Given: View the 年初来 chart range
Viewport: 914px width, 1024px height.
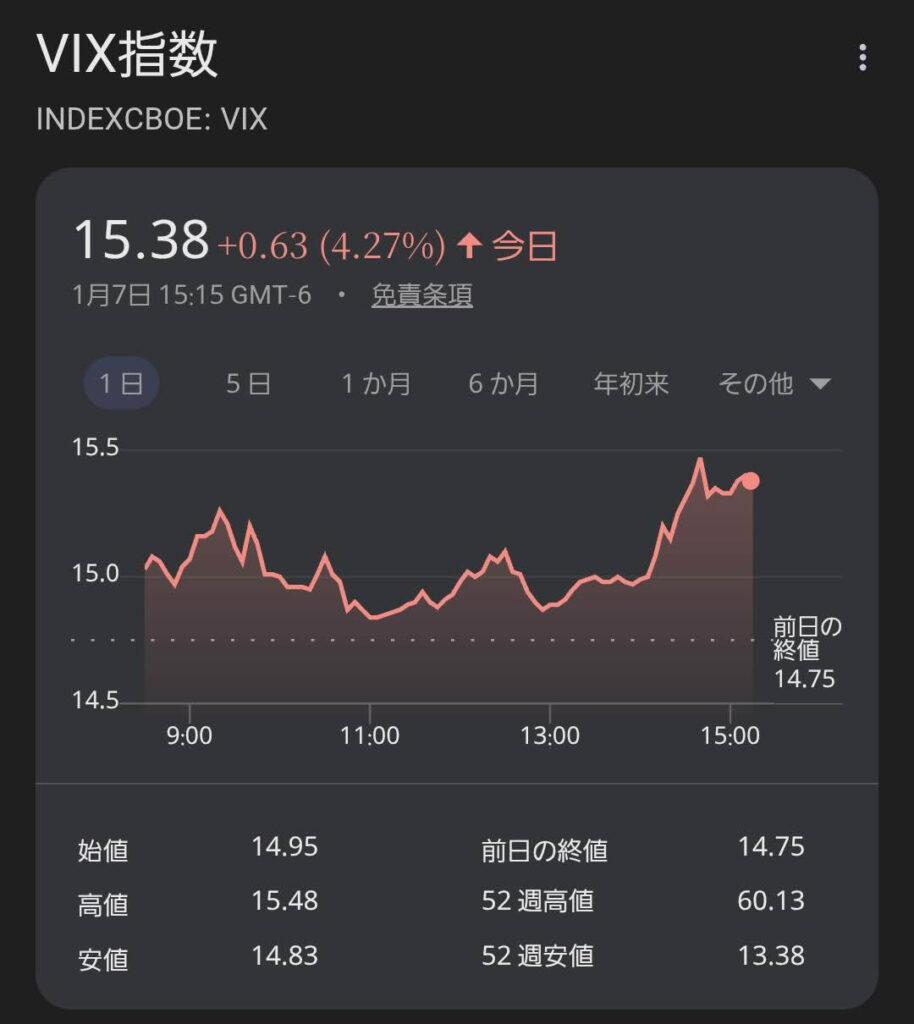Looking at the screenshot, I should (x=631, y=384).
